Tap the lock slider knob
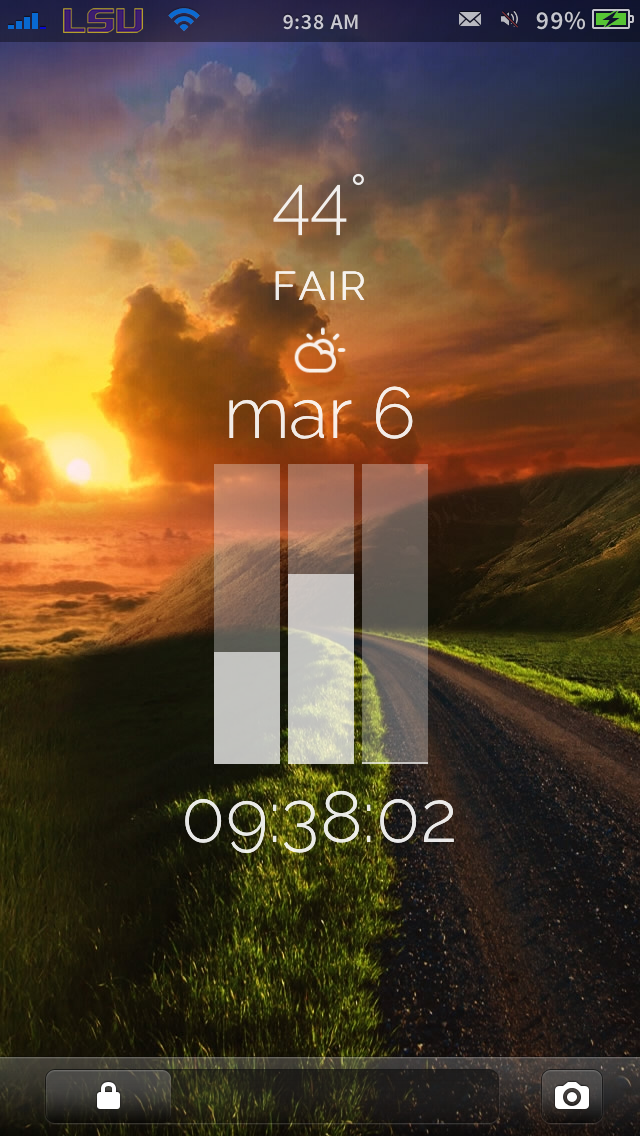The width and height of the screenshot is (640, 1136). 109,1096
